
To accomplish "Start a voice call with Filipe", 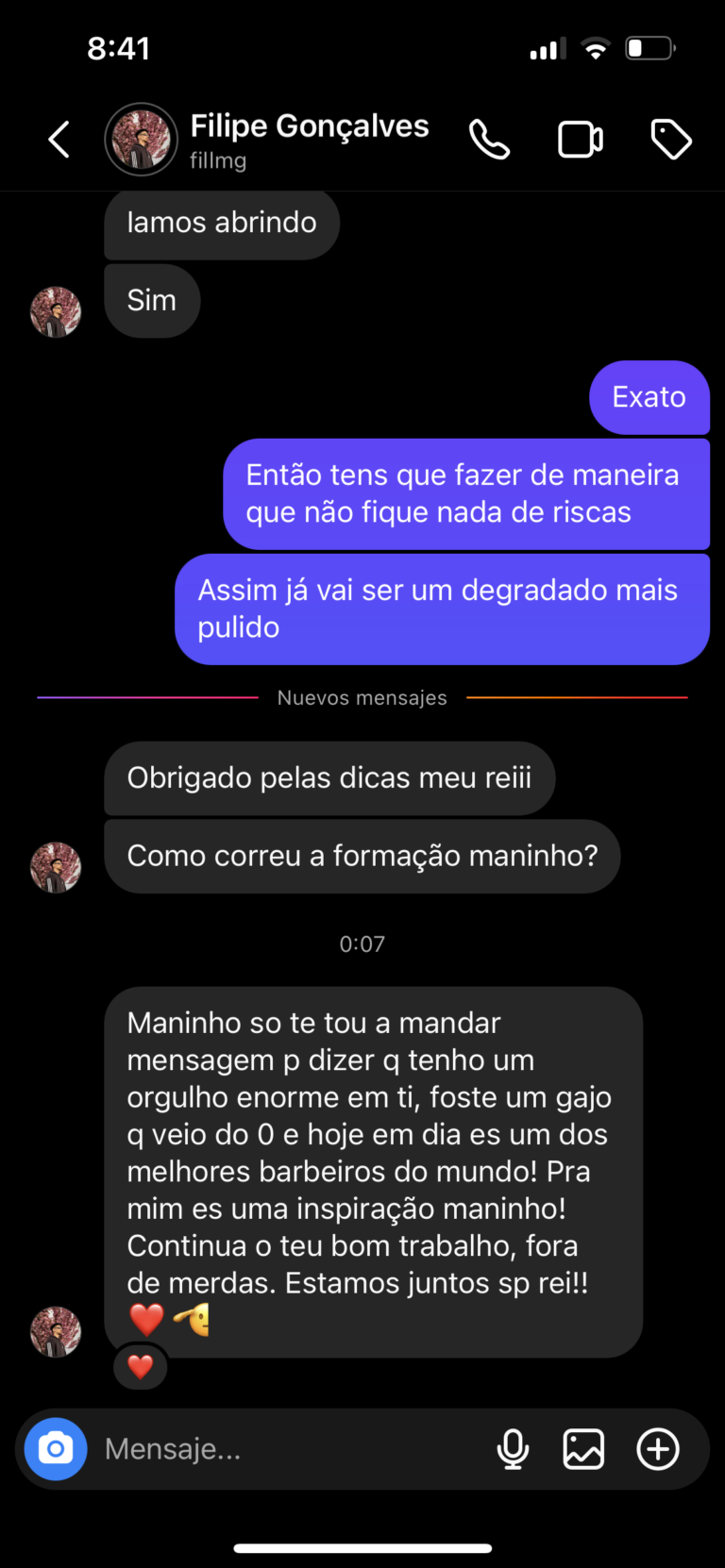I will tap(489, 140).
